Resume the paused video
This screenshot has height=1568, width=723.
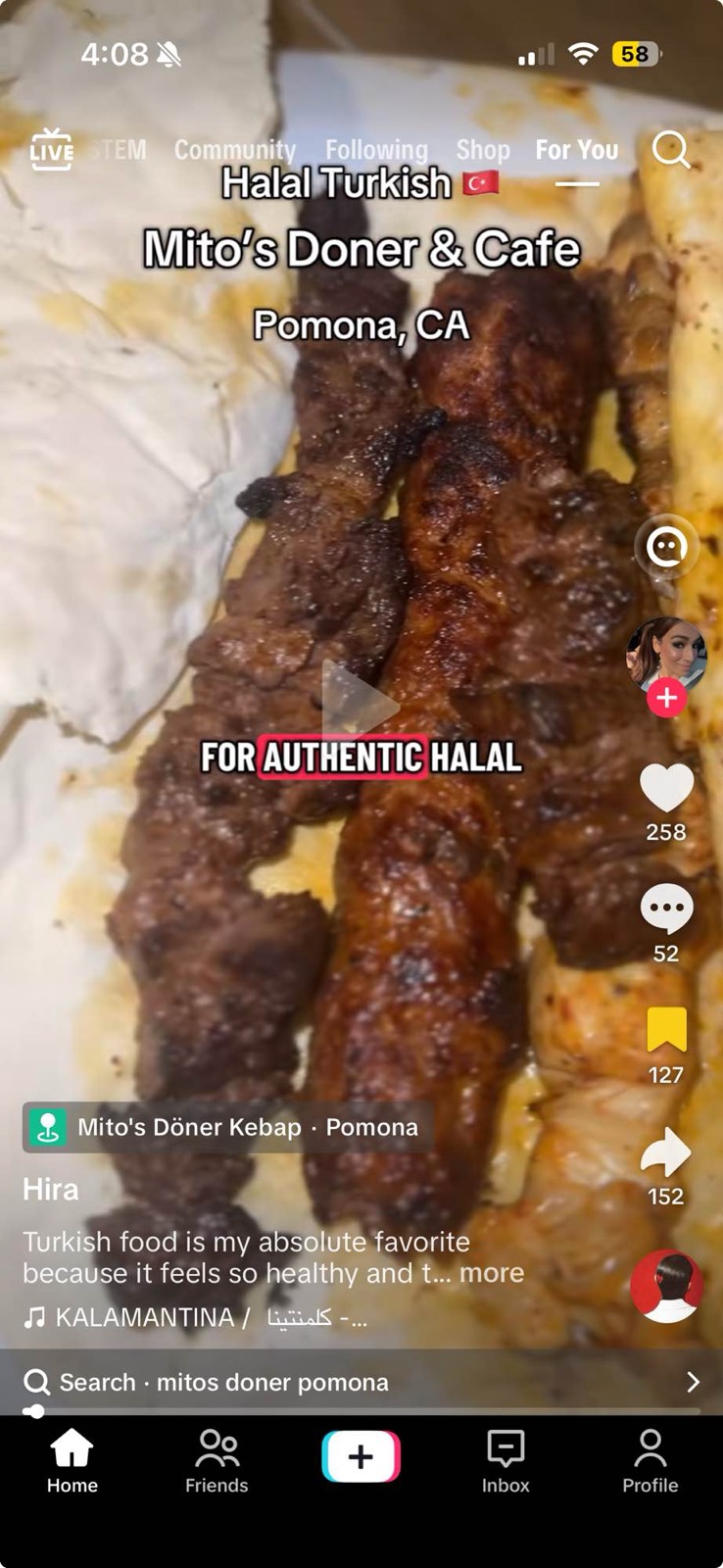coord(360,704)
